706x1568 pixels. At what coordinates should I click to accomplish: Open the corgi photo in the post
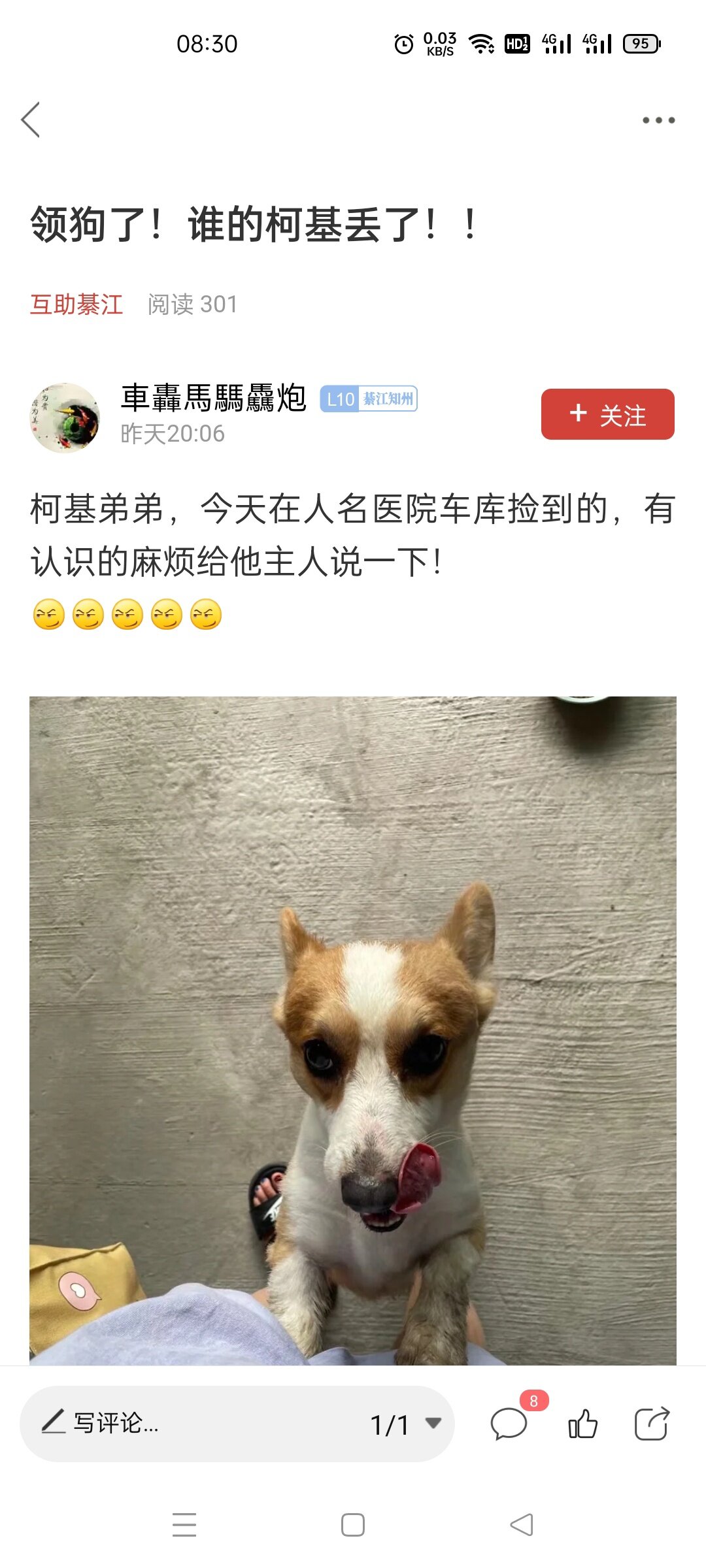coord(353,1030)
